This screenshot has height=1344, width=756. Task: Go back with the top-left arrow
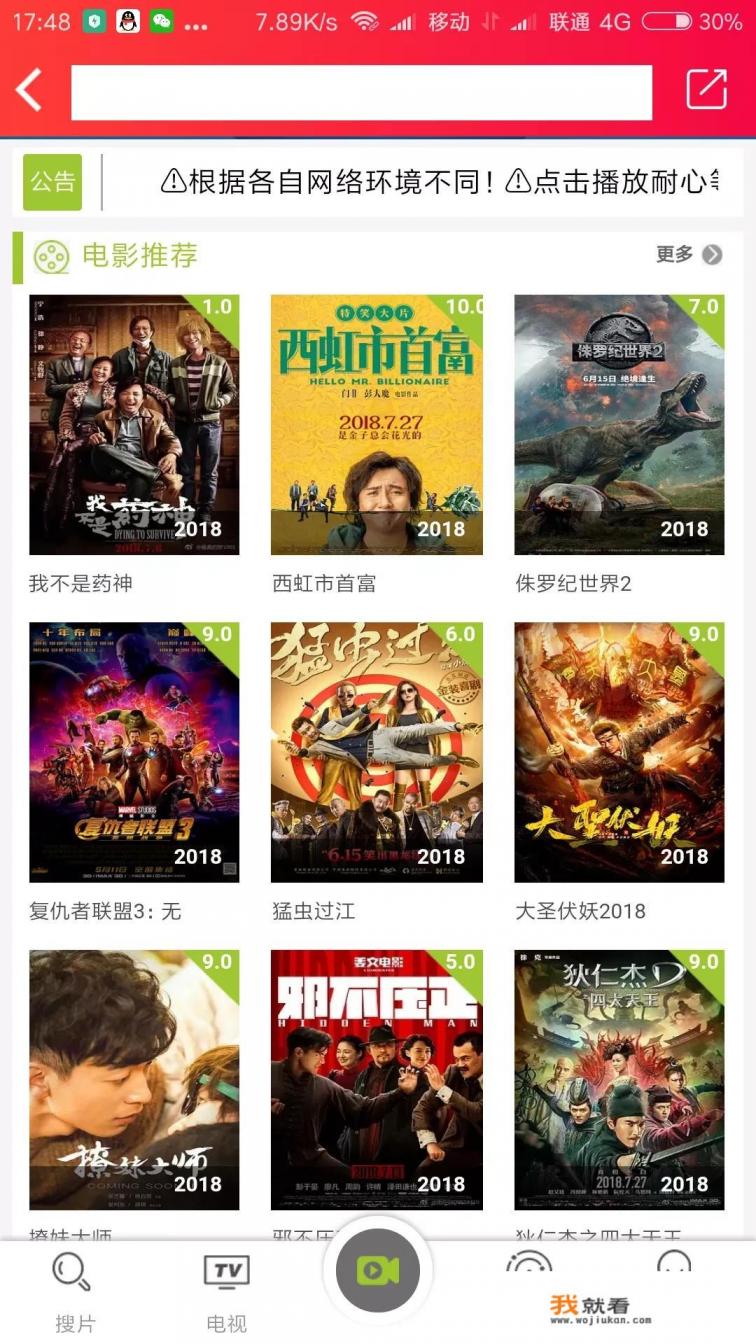pyautogui.click(x=30, y=91)
